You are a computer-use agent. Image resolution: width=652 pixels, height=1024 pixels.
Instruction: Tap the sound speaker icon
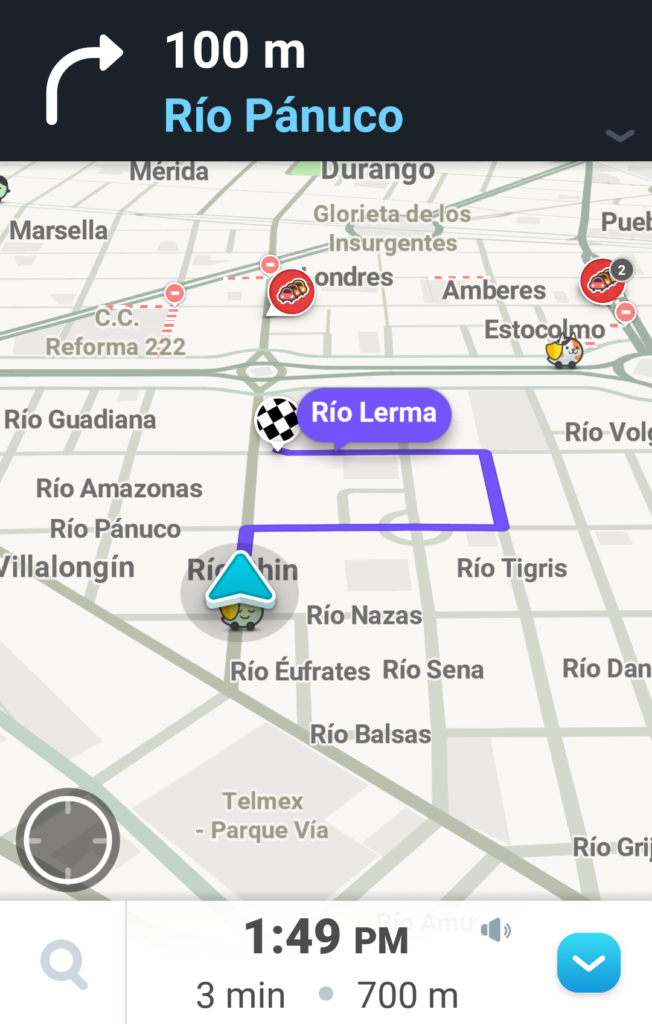[x=495, y=929]
